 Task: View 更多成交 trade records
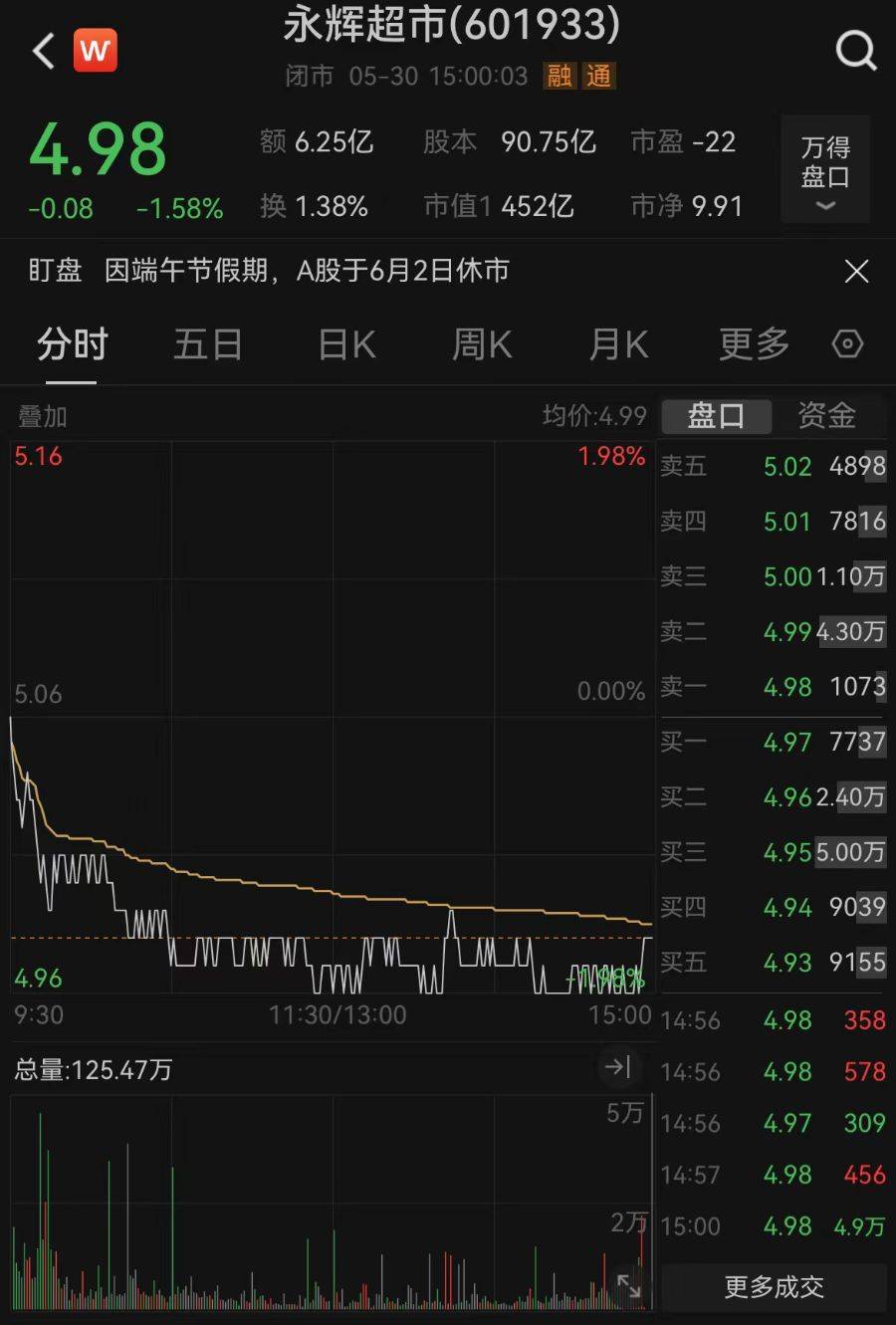coord(774,1287)
